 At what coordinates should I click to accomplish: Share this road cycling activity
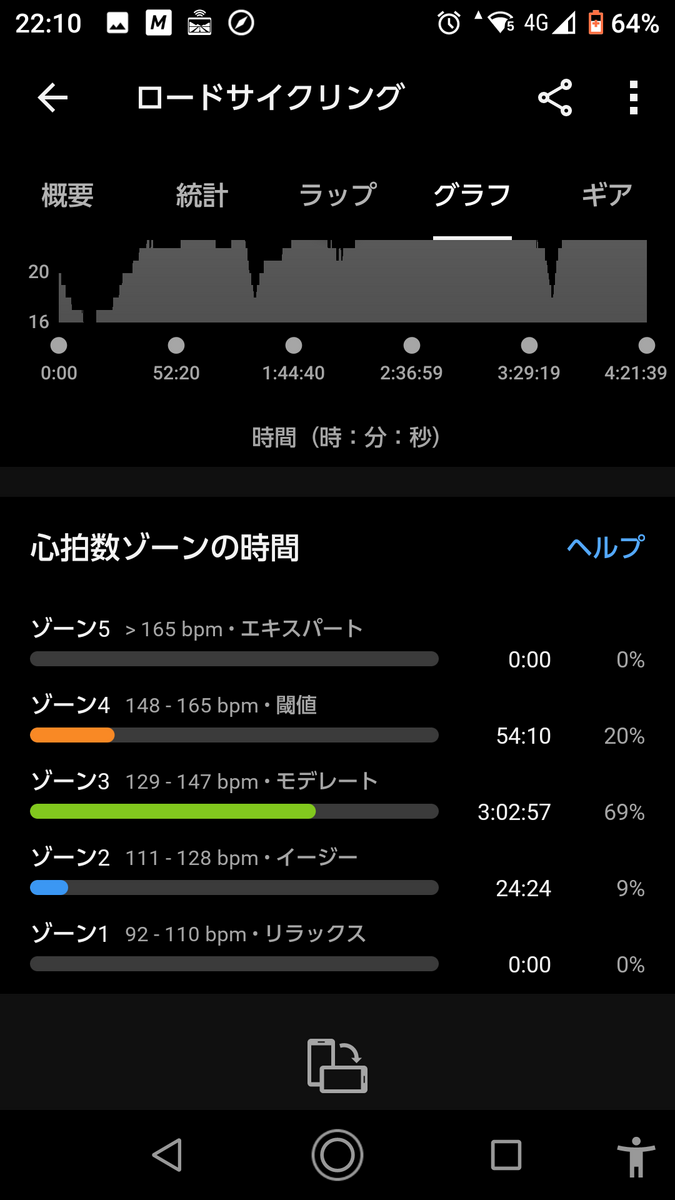pos(555,97)
